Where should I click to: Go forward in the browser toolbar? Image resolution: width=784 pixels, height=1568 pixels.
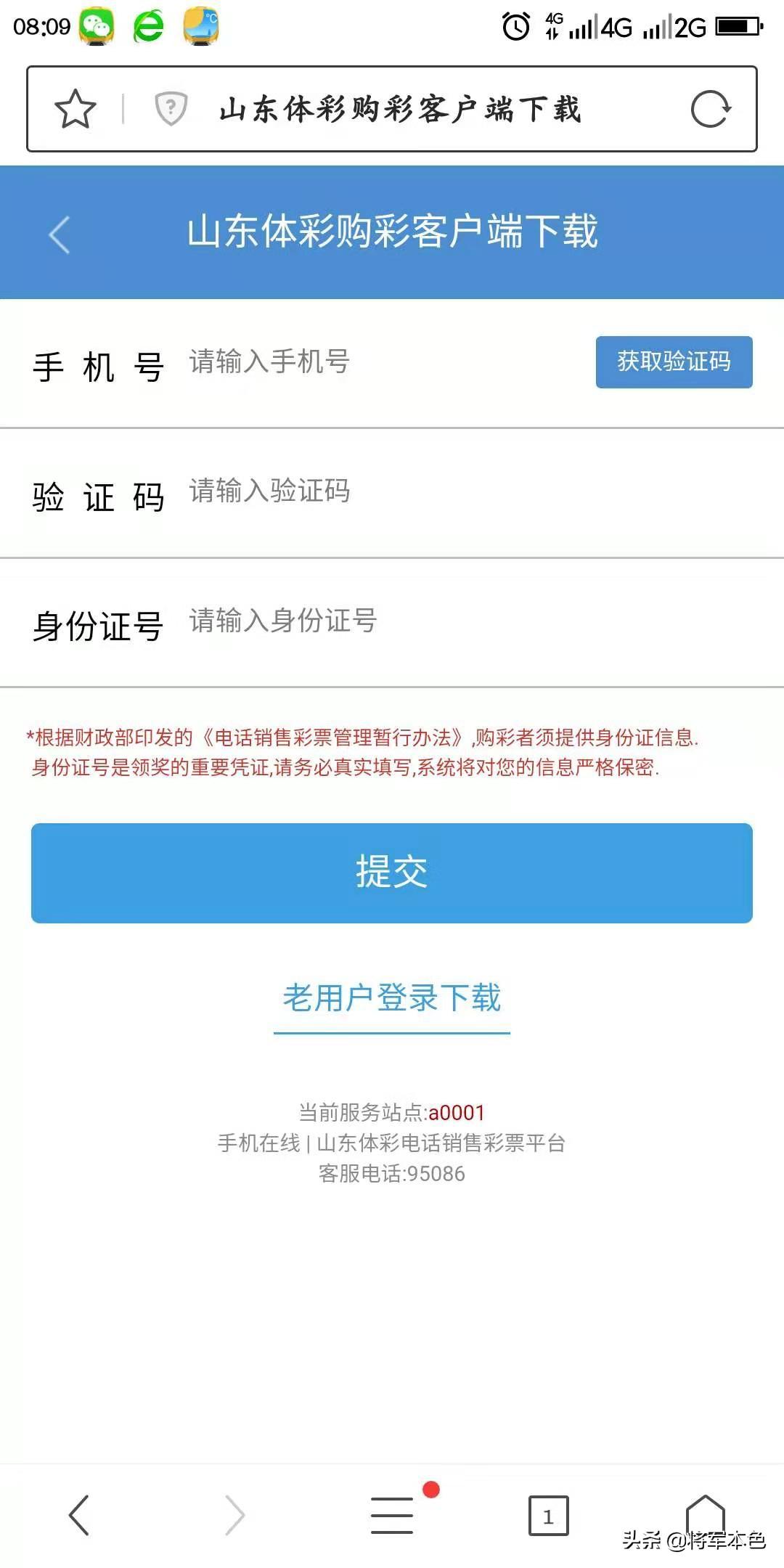click(235, 1515)
